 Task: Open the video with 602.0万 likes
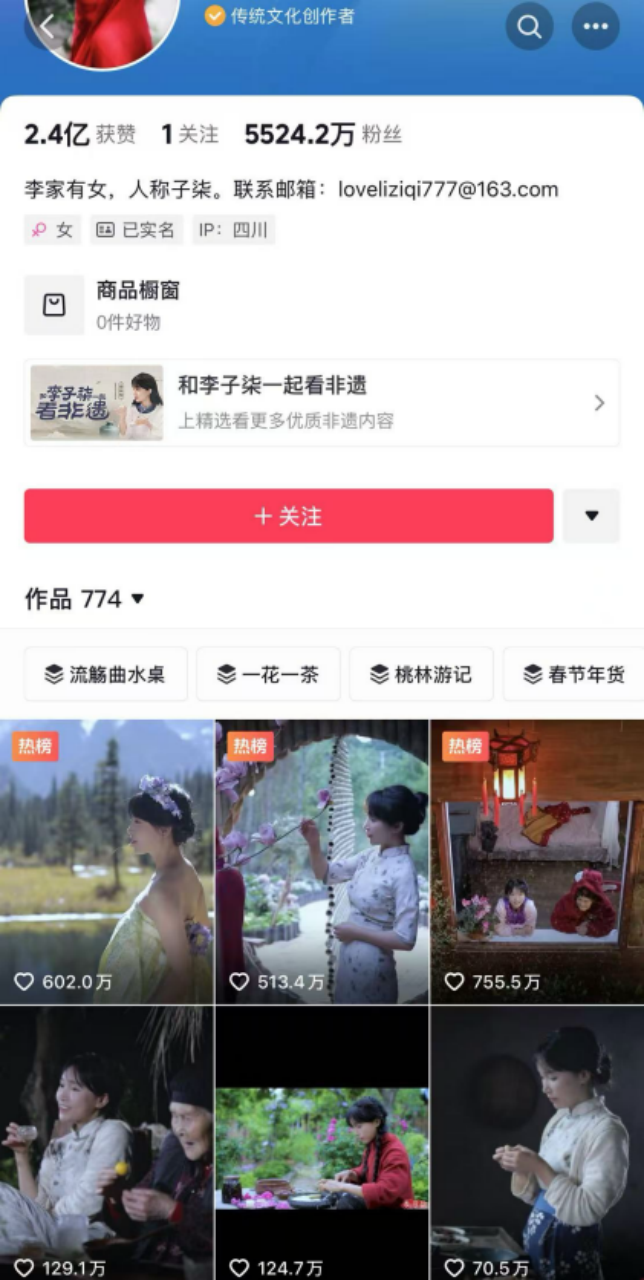point(106,860)
